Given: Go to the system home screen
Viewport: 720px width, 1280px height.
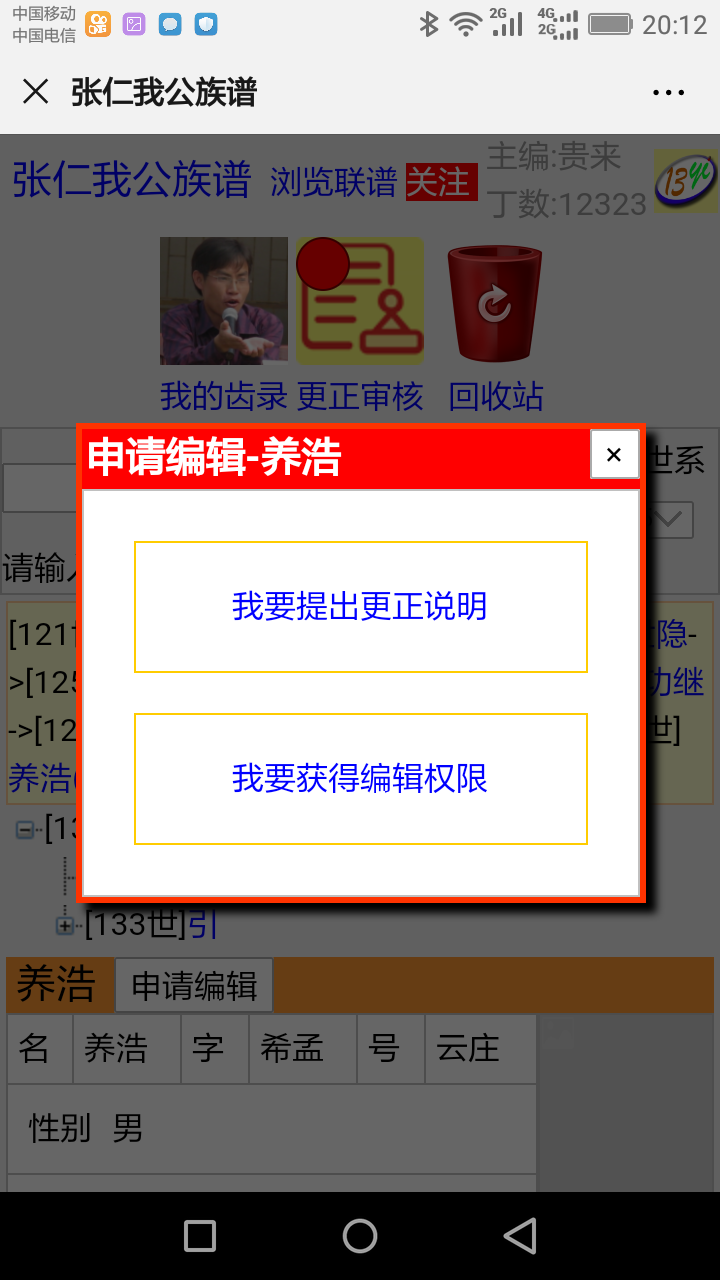Looking at the screenshot, I should (x=360, y=1236).
